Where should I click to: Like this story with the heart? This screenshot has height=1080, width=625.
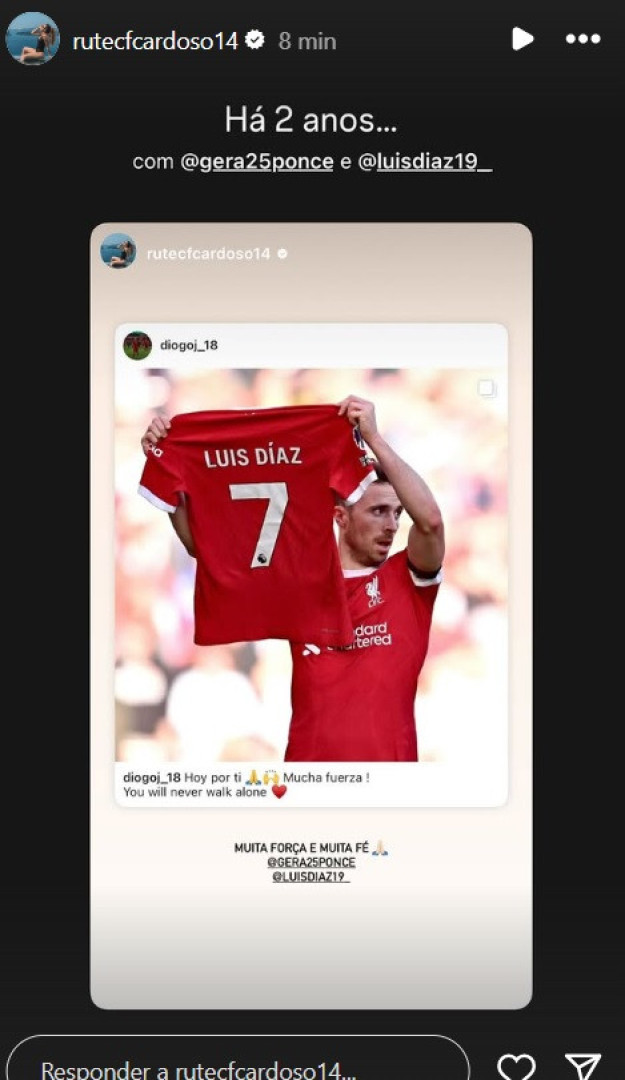click(x=516, y=1066)
